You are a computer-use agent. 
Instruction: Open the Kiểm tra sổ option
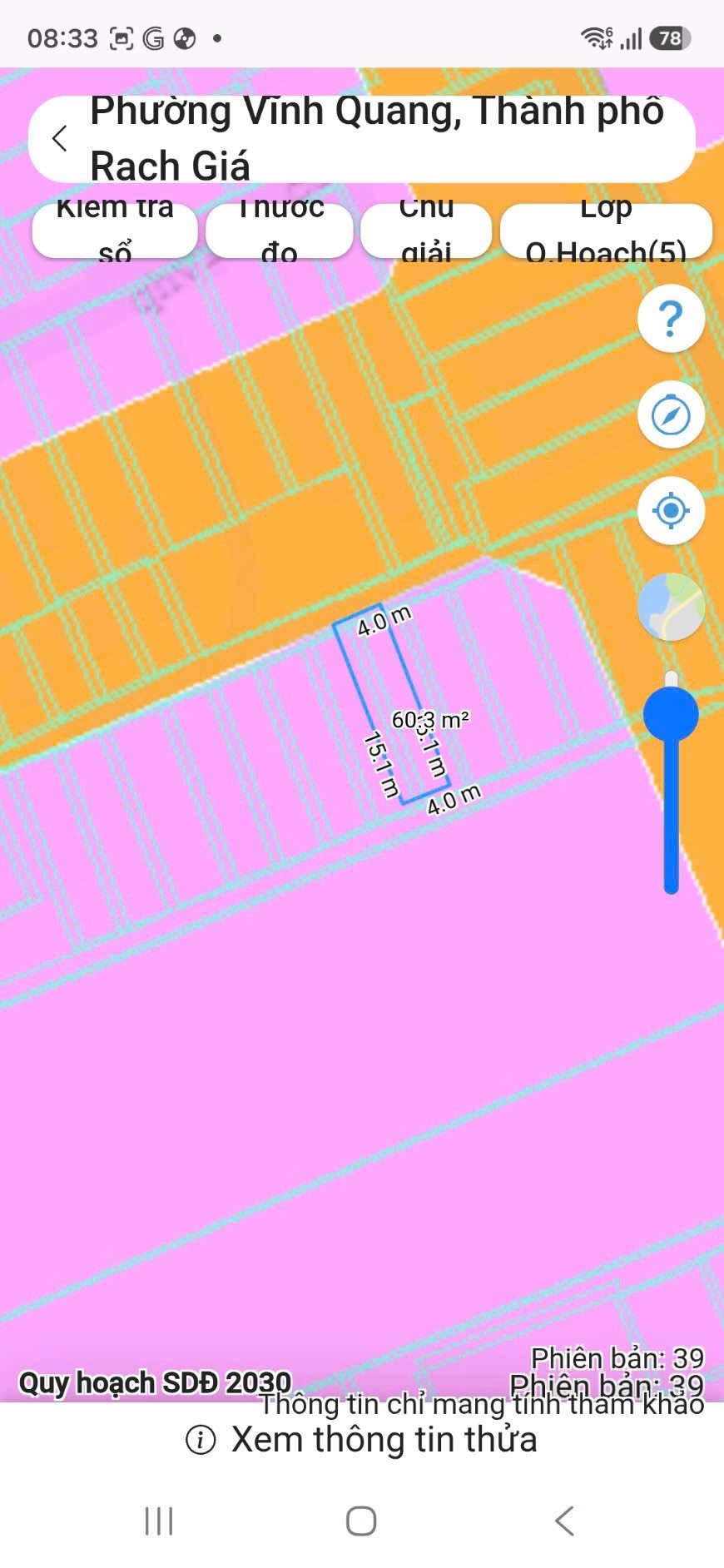115,231
